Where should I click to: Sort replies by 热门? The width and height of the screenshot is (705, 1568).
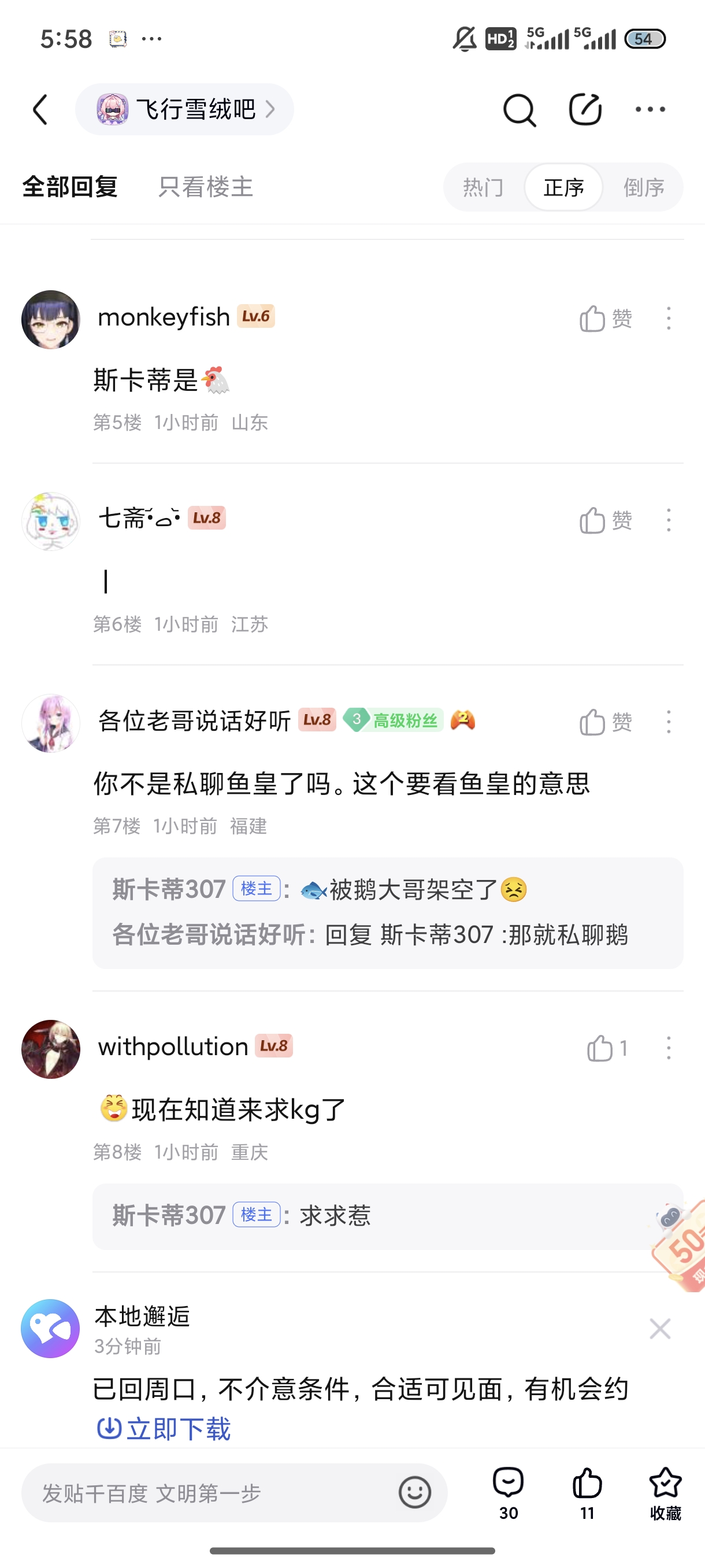[x=483, y=187]
